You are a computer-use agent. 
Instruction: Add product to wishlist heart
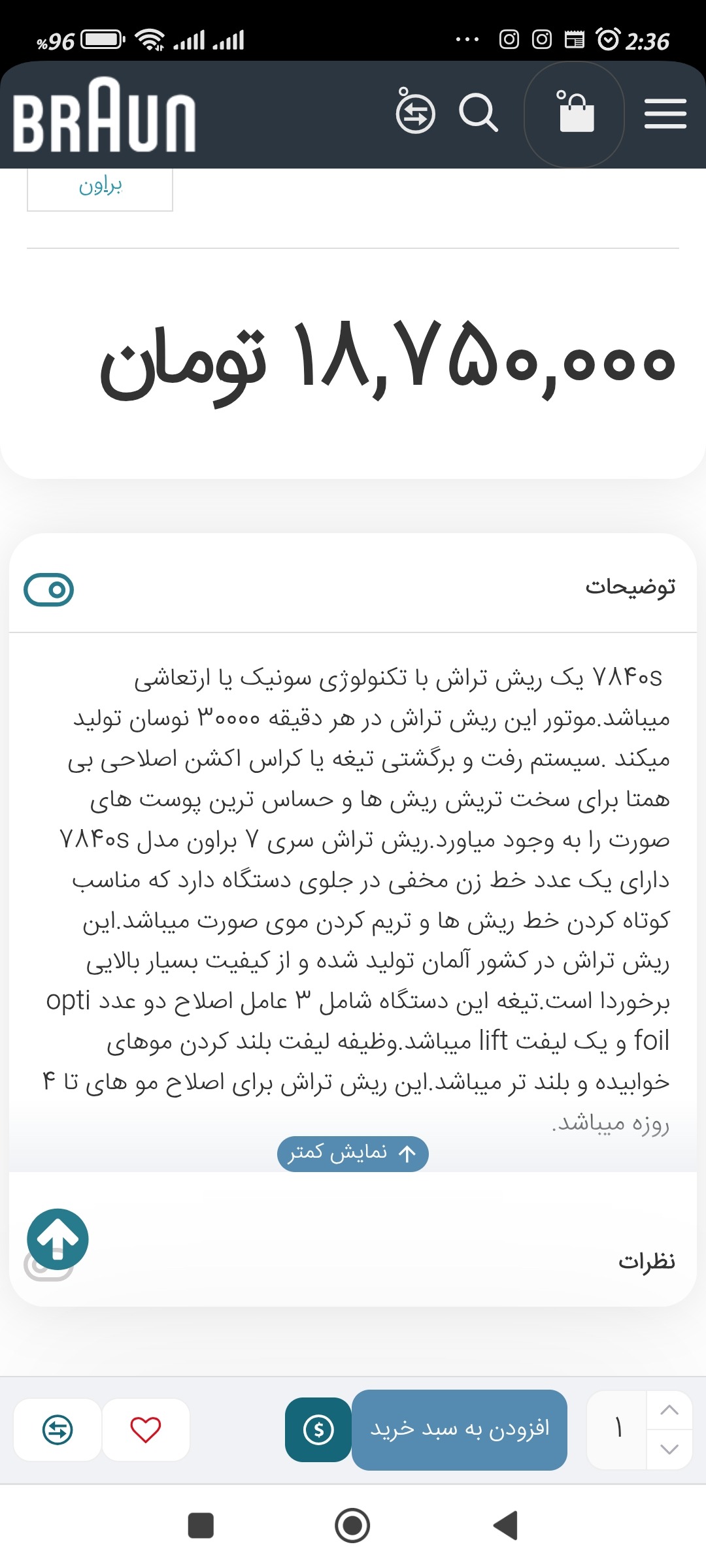(x=146, y=1429)
